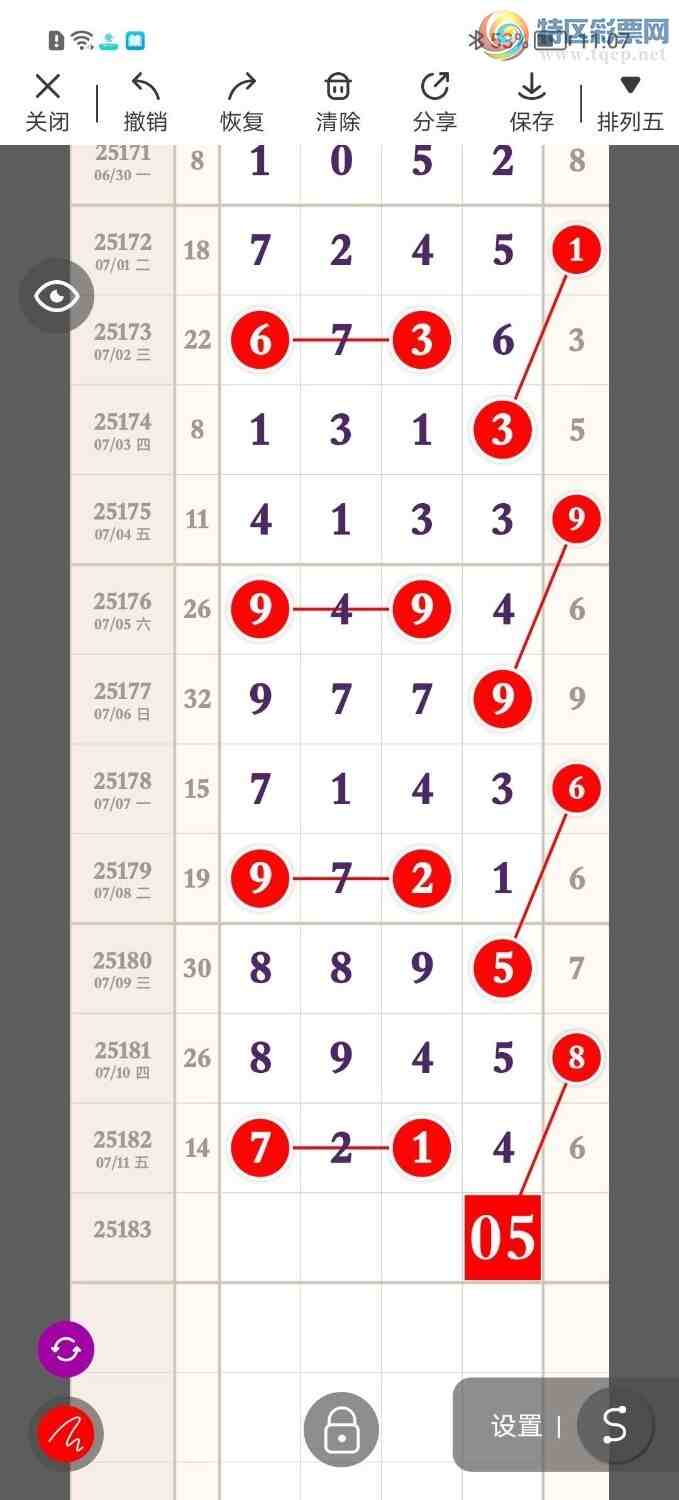This screenshot has width=679, height=1500.
Task: Redo with the 恢复 button
Action: tap(242, 102)
